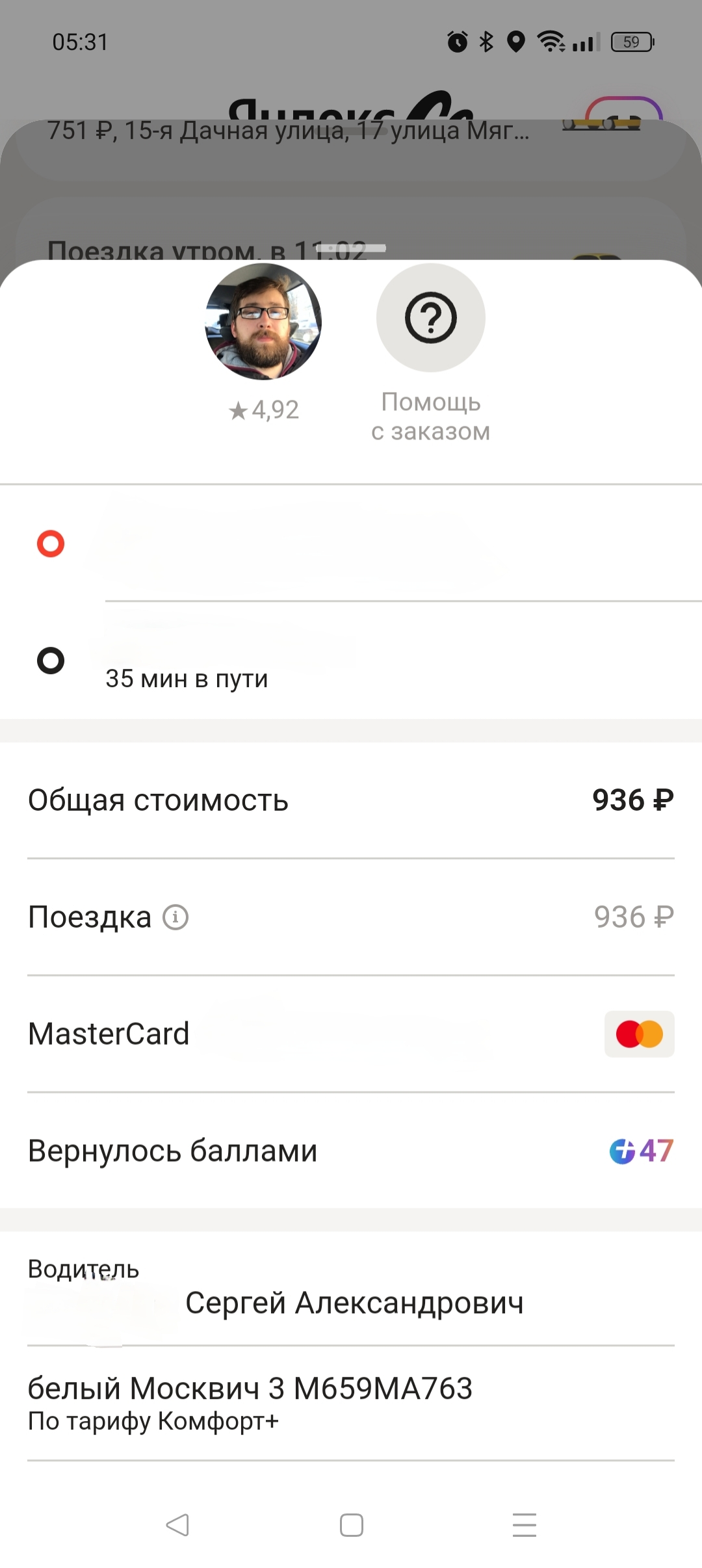This screenshot has height=1568, width=702.
Task: Open Помощь с заказом help
Action: click(x=430, y=319)
